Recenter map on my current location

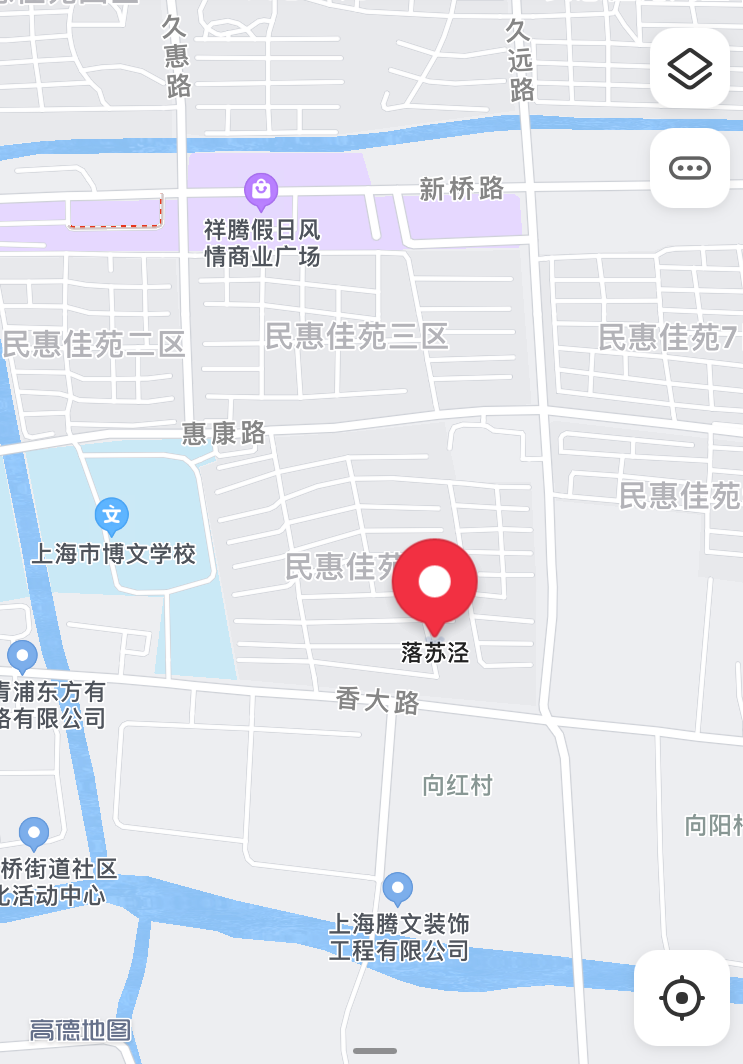tap(681, 997)
